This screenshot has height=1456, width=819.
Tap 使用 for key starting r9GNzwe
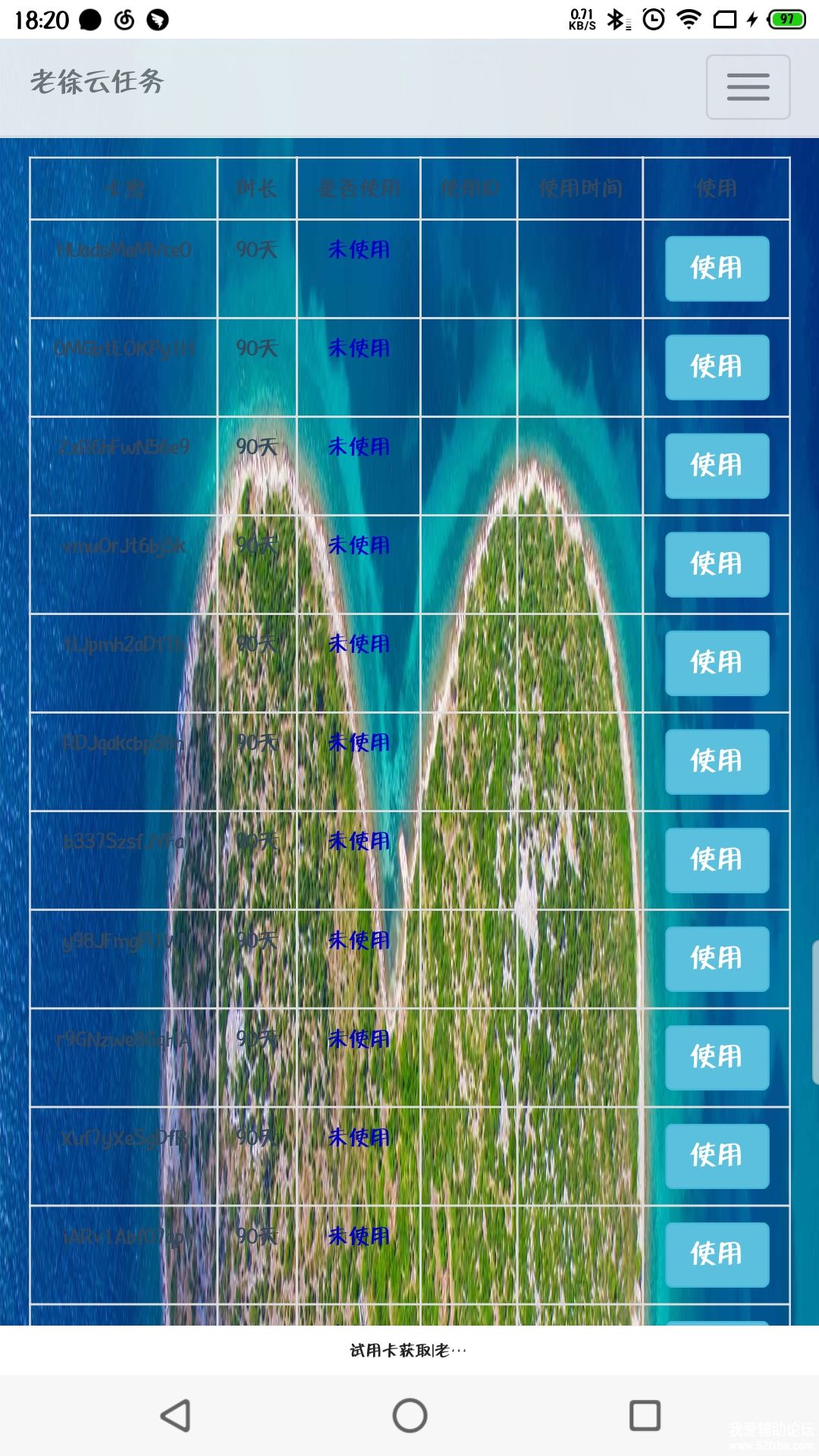[717, 1057]
